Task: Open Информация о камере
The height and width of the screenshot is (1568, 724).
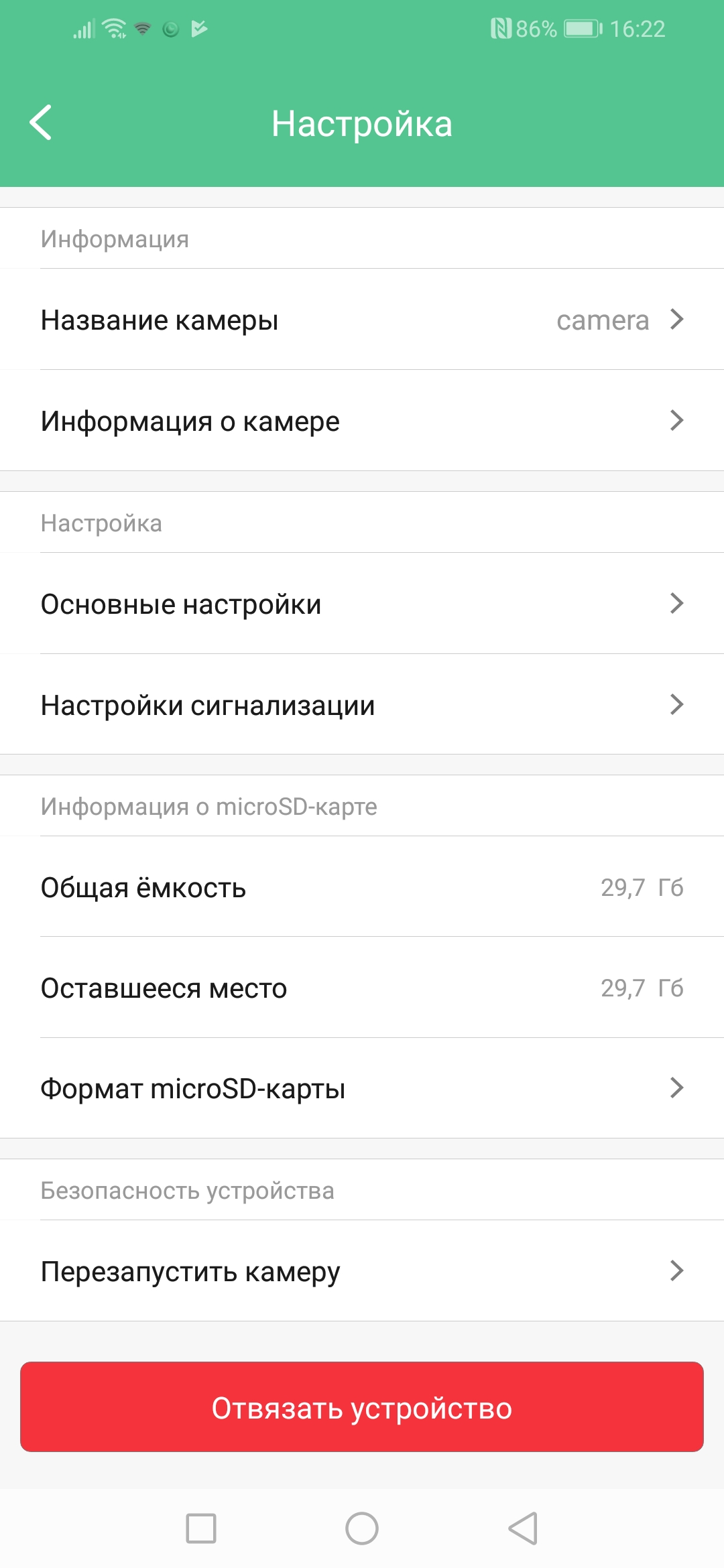Action: pos(362,421)
